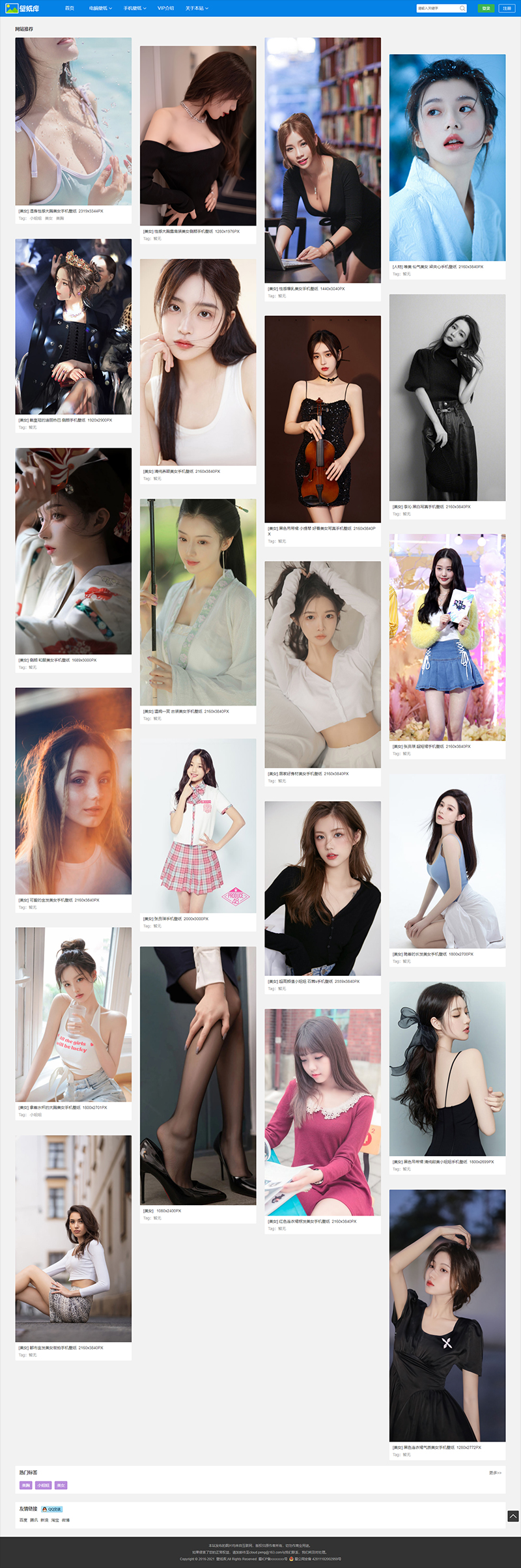Tap the 注册 register button
This screenshot has width=521, height=1568.
tap(507, 8)
